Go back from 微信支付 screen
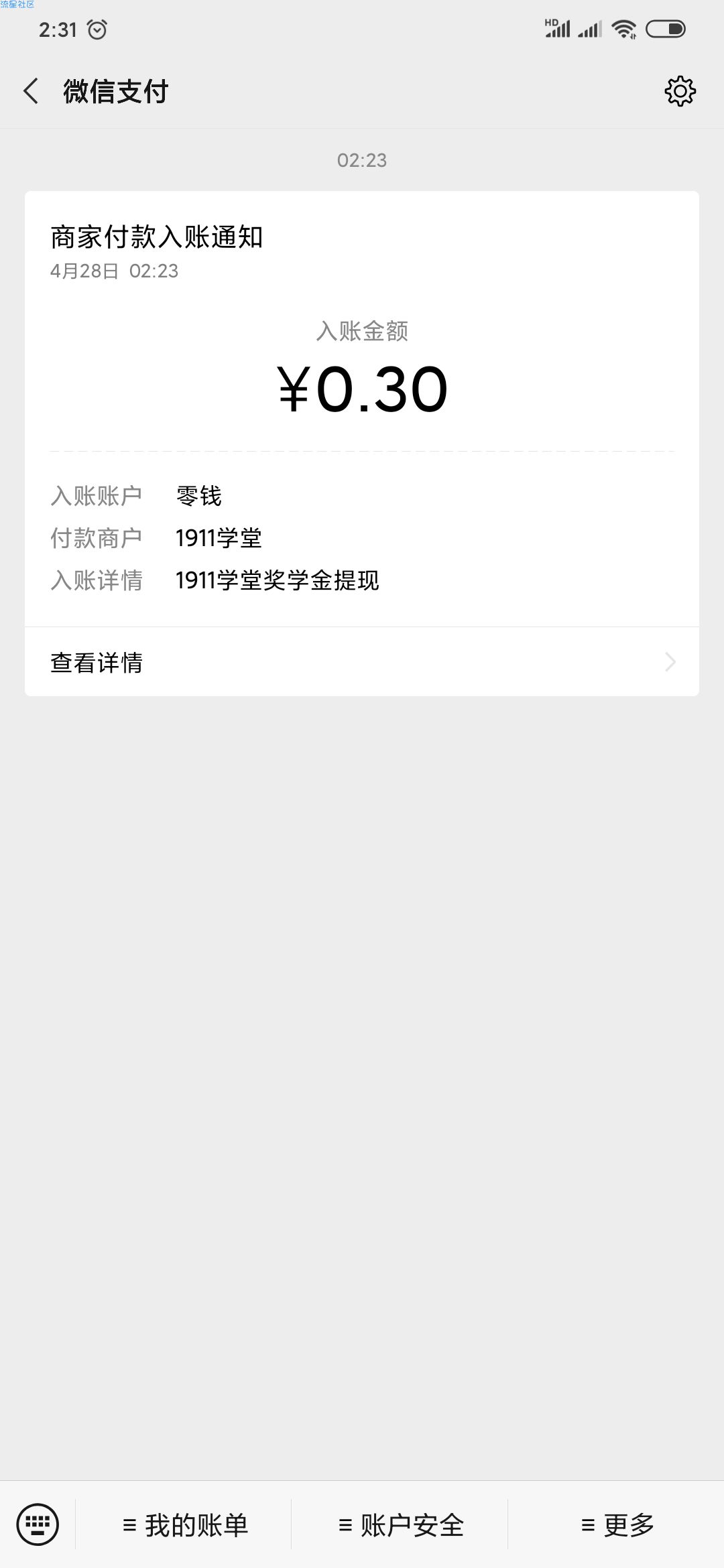724x1568 pixels. pos(31,91)
